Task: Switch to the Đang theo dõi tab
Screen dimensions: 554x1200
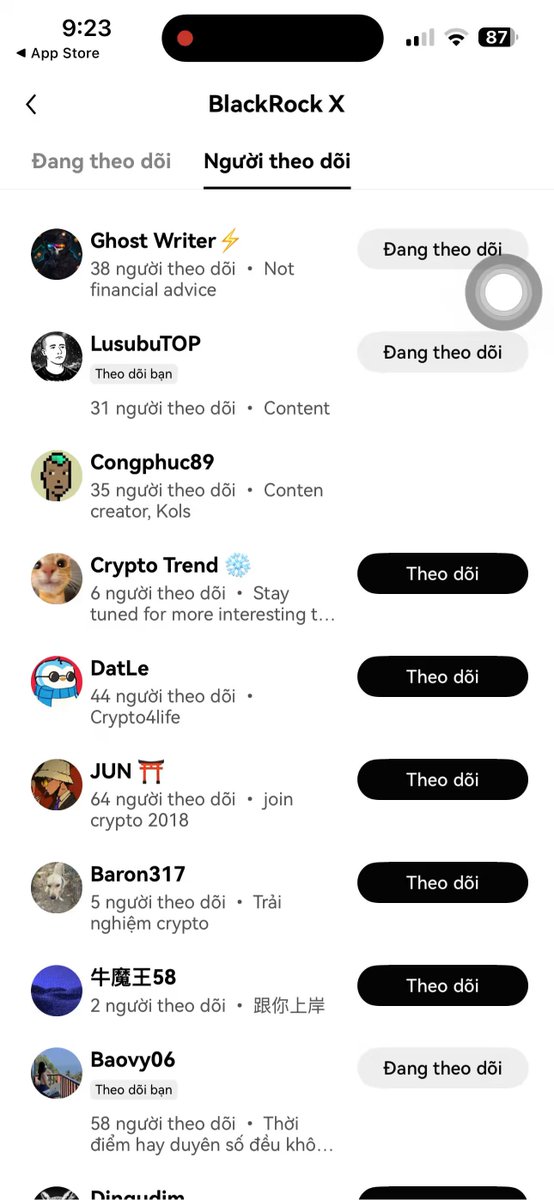Action: 101,161
